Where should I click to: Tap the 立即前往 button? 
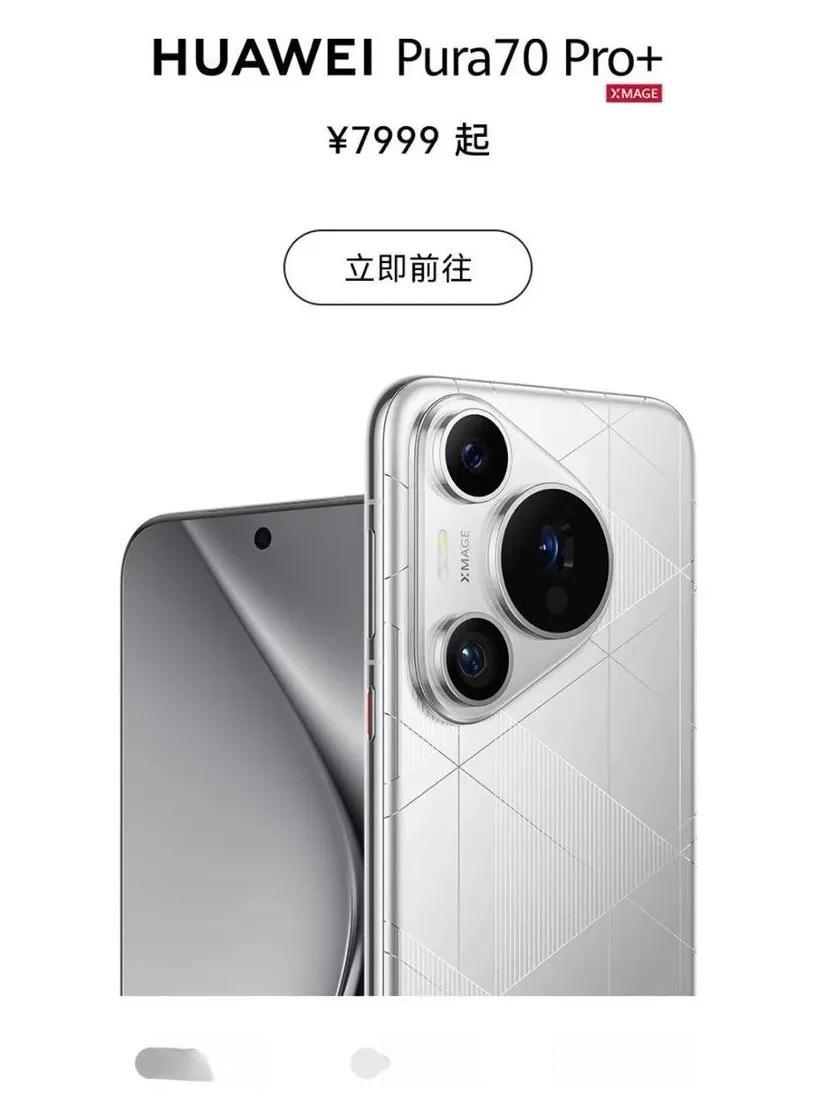coord(407,268)
